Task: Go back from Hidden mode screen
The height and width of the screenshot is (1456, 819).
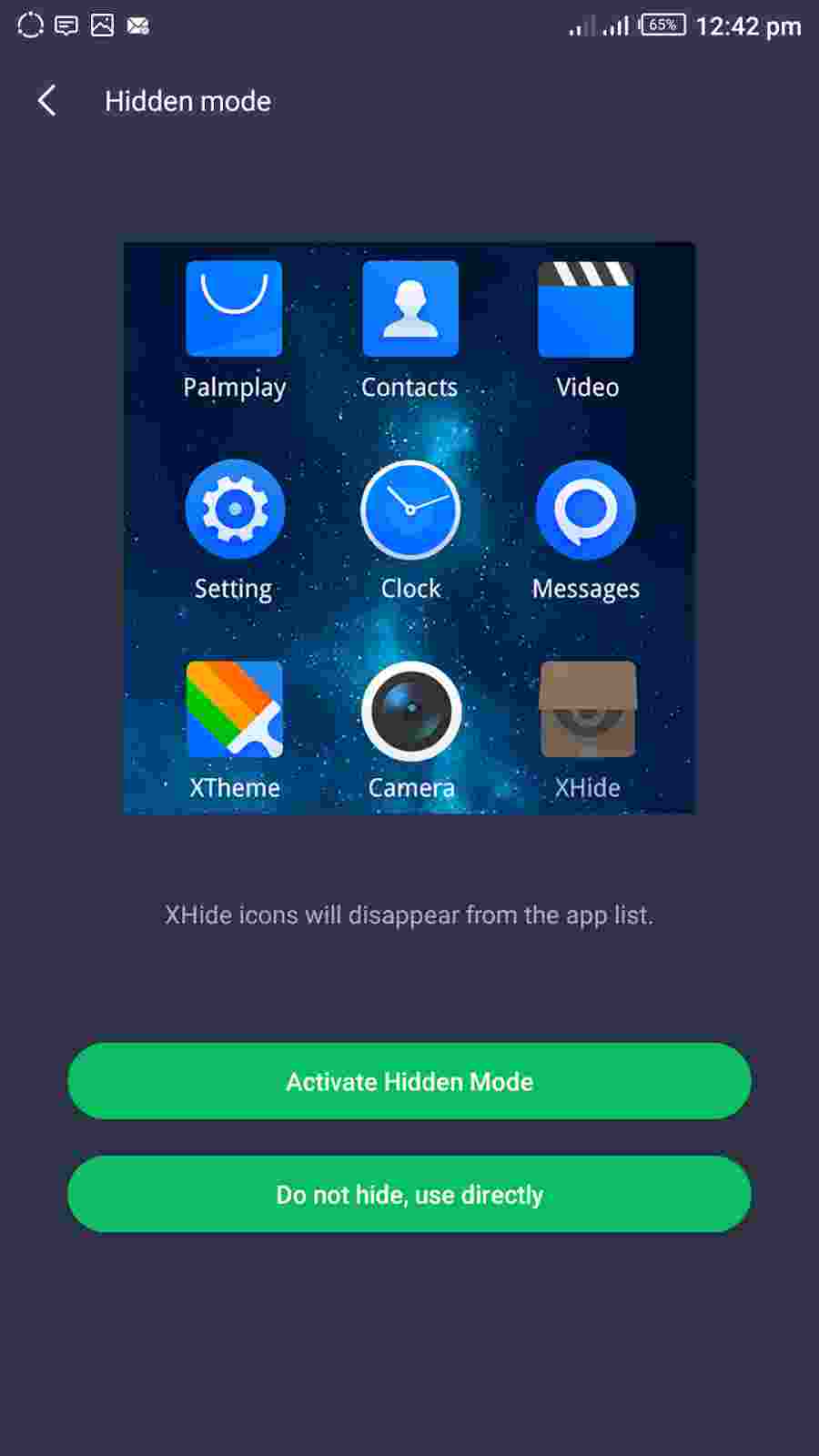Action: coord(47,101)
